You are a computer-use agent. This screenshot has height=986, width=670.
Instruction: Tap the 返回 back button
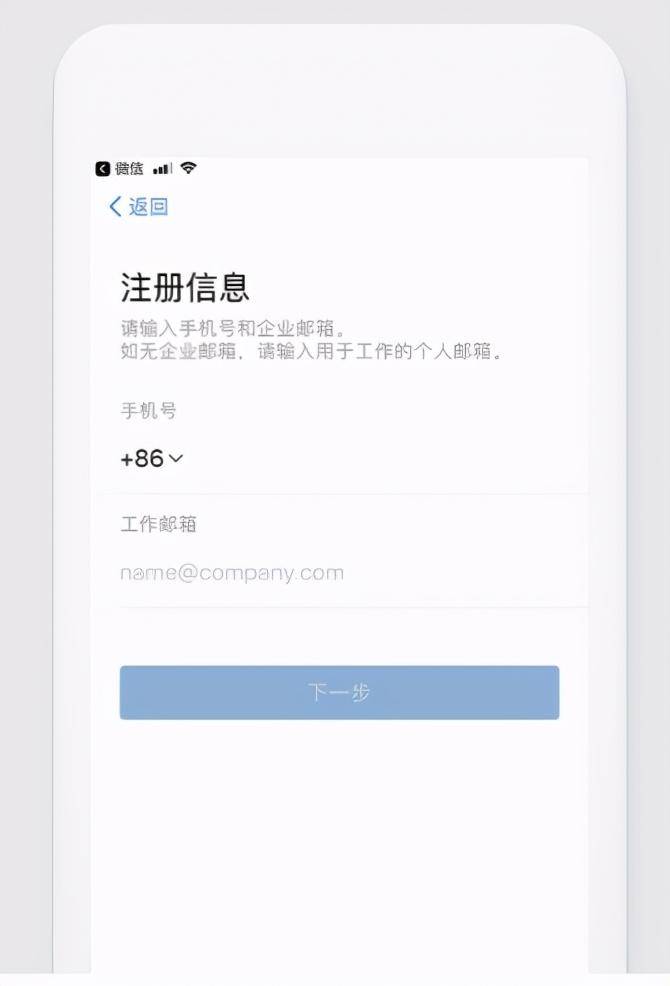pyautogui.click(x=138, y=207)
